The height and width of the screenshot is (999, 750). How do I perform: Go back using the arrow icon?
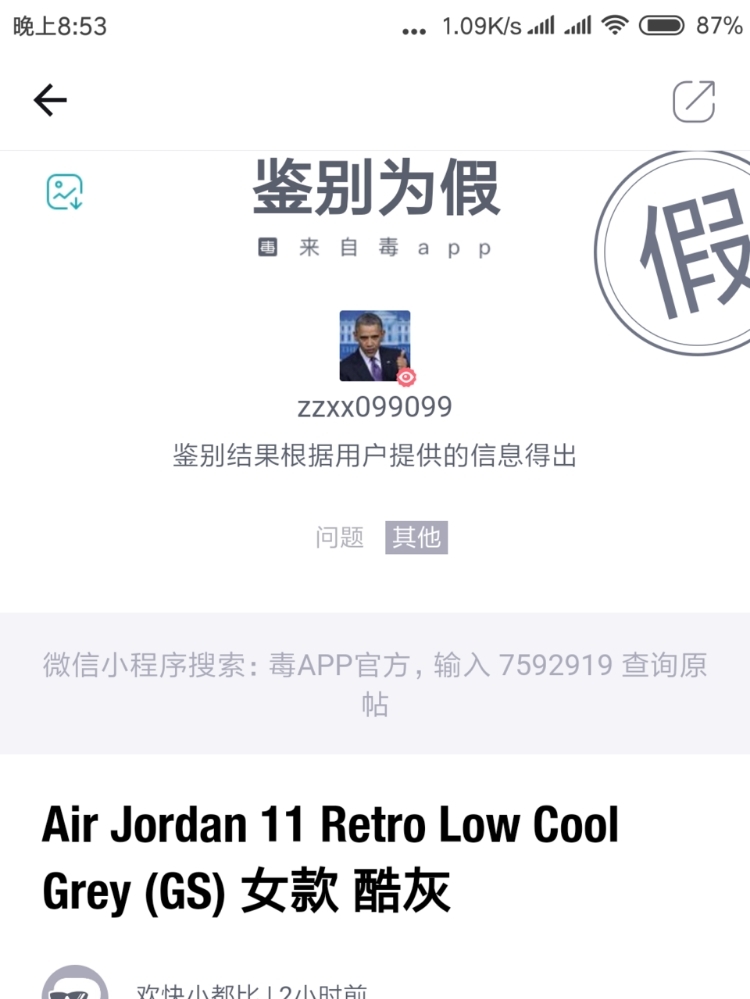pyautogui.click(x=50, y=100)
